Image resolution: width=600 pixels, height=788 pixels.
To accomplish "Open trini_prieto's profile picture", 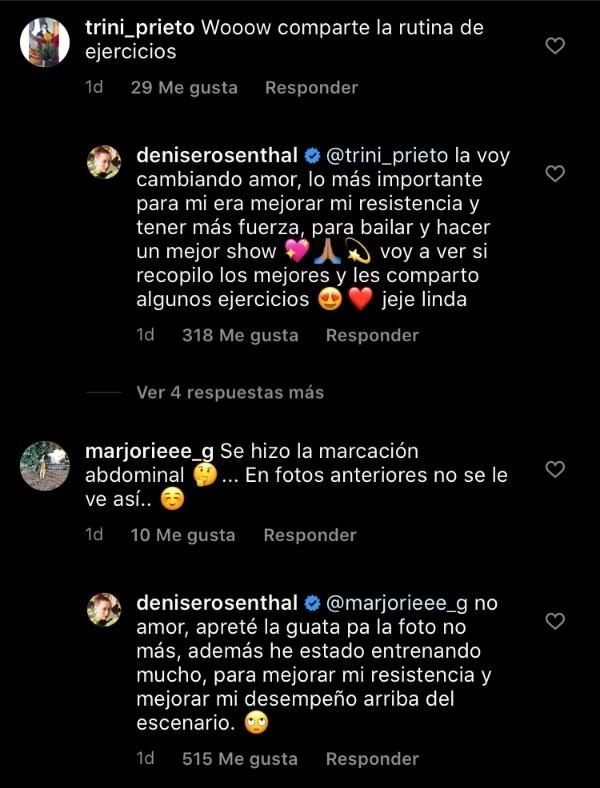I will (x=45, y=43).
